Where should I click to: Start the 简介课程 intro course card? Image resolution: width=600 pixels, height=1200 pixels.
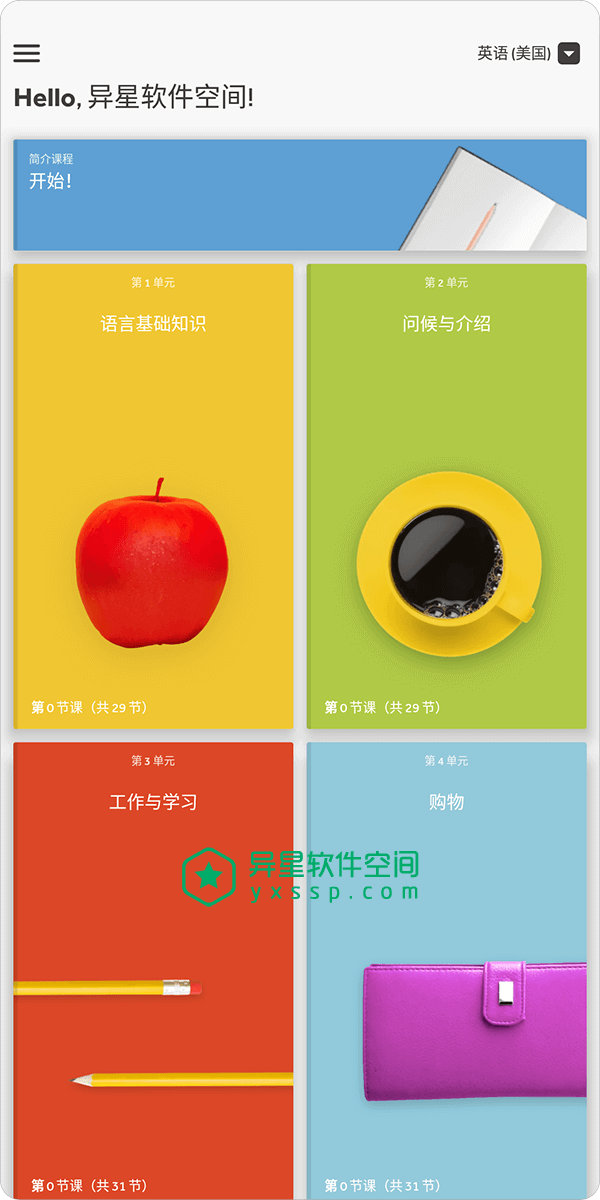(299, 195)
